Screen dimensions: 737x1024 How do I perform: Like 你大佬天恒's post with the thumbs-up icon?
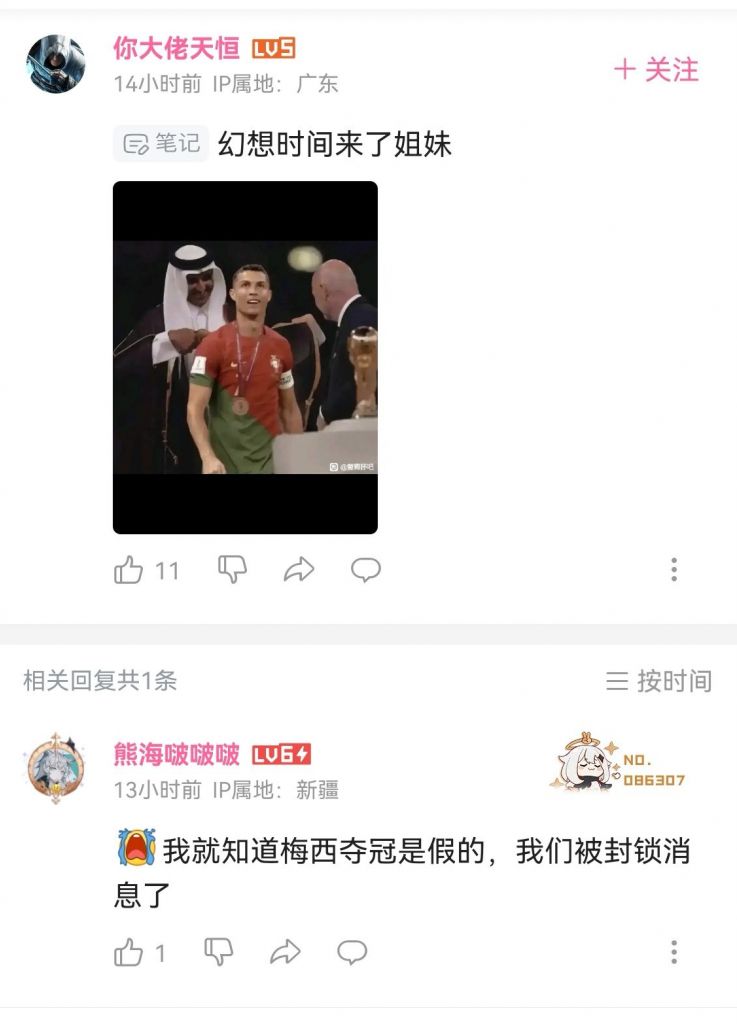(127, 568)
